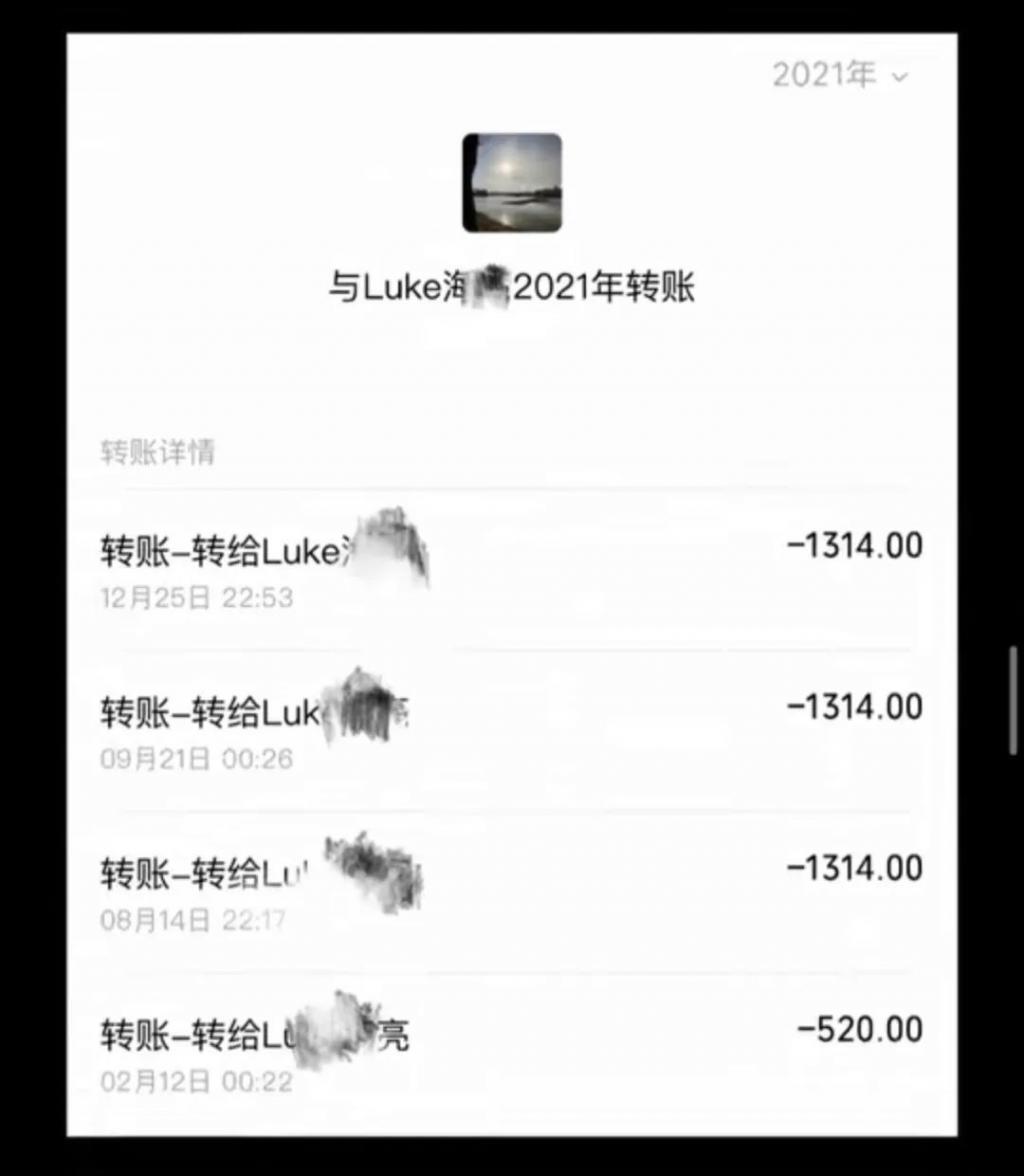Click the first 转账-转给Luke label

(x=230, y=546)
